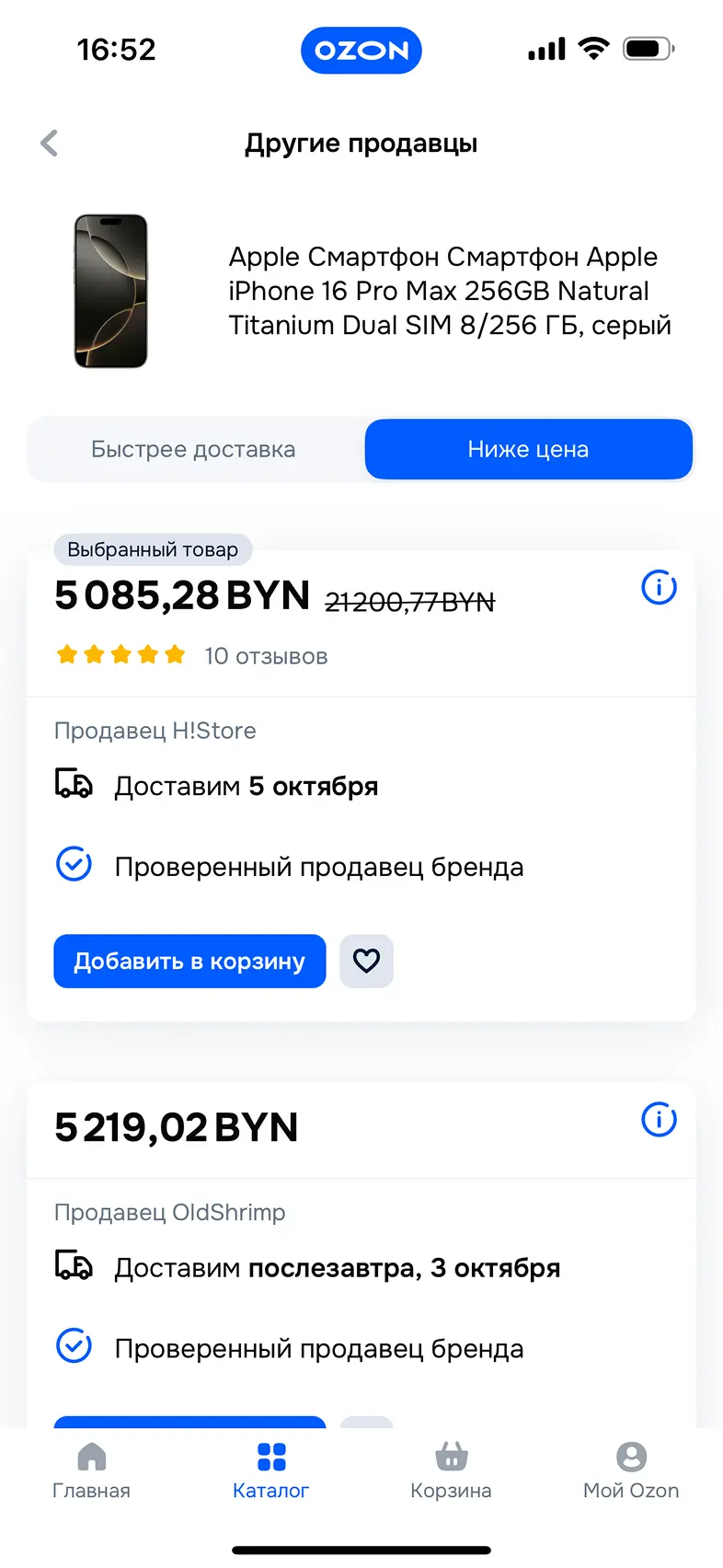This screenshot has width=723, height=1568.
Task: Go to the Мой Ozon tab
Action: tap(631, 1470)
